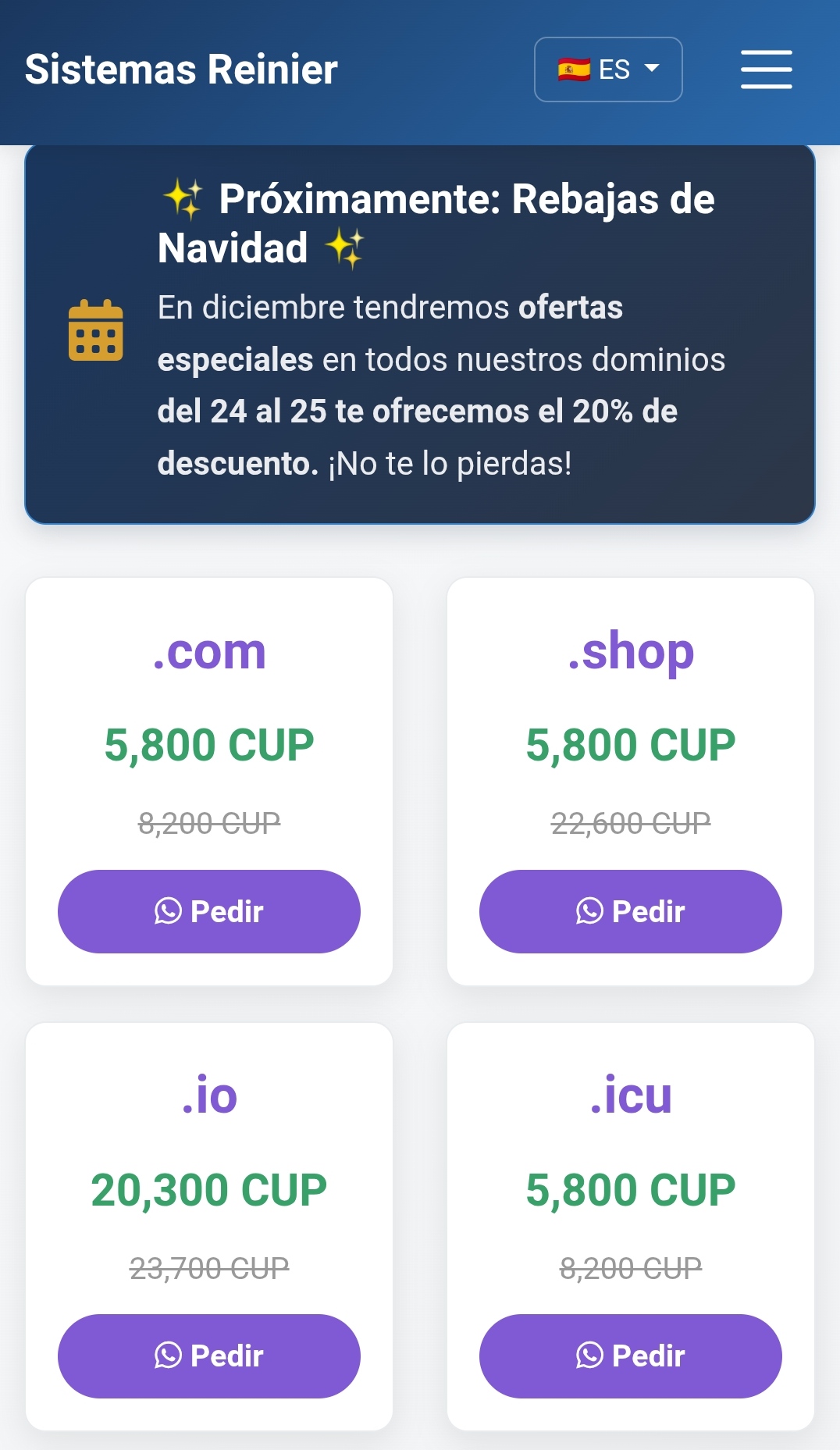This screenshot has height=1450, width=840.
Task: Click the strikethrough 22,600 CUP price on .shop
Action: 629,821
